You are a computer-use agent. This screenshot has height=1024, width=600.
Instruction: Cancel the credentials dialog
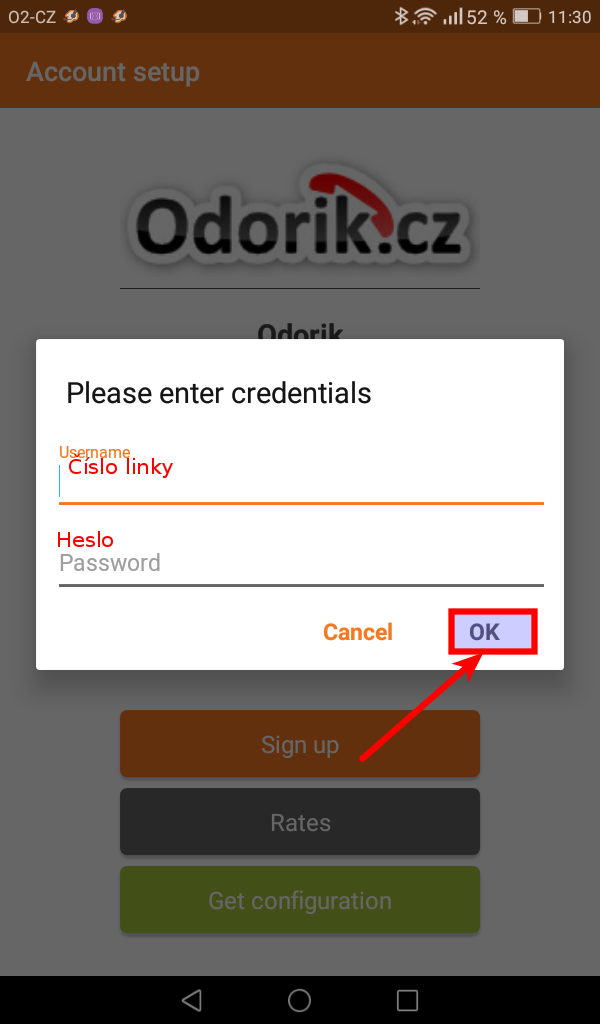click(x=357, y=632)
